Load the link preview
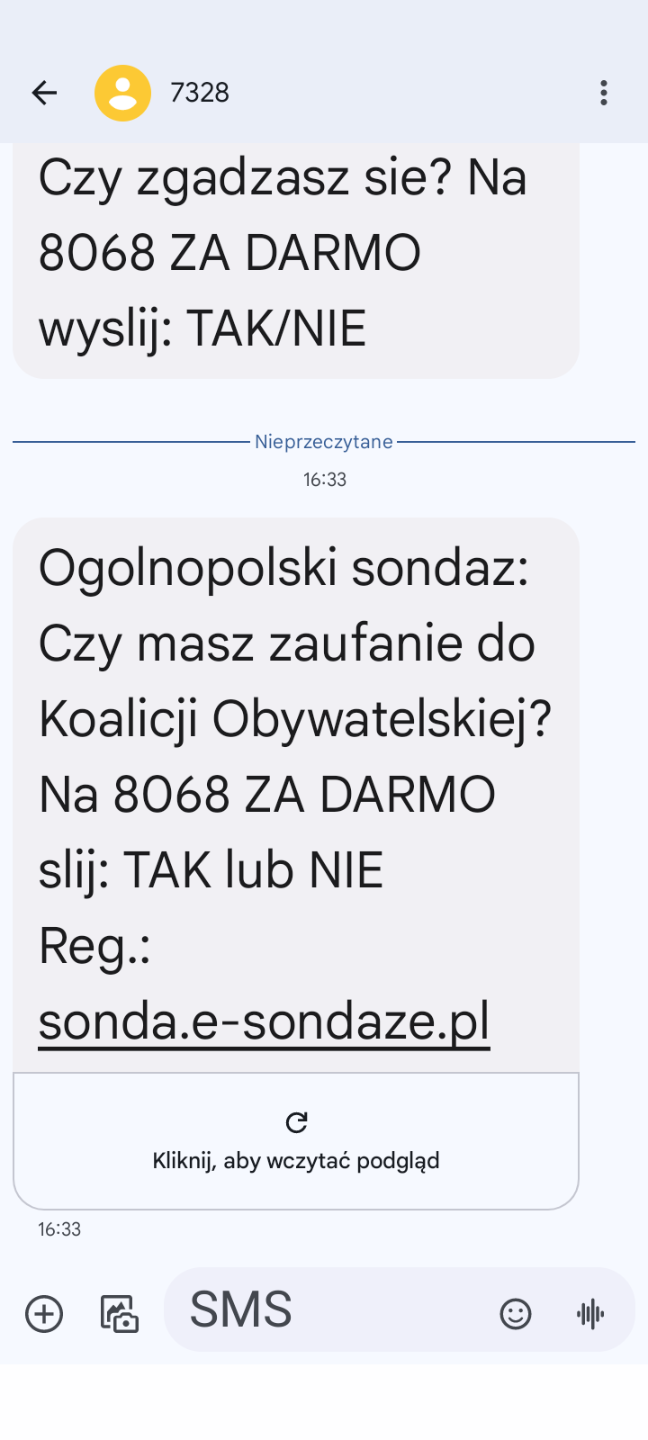 tap(296, 1140)
